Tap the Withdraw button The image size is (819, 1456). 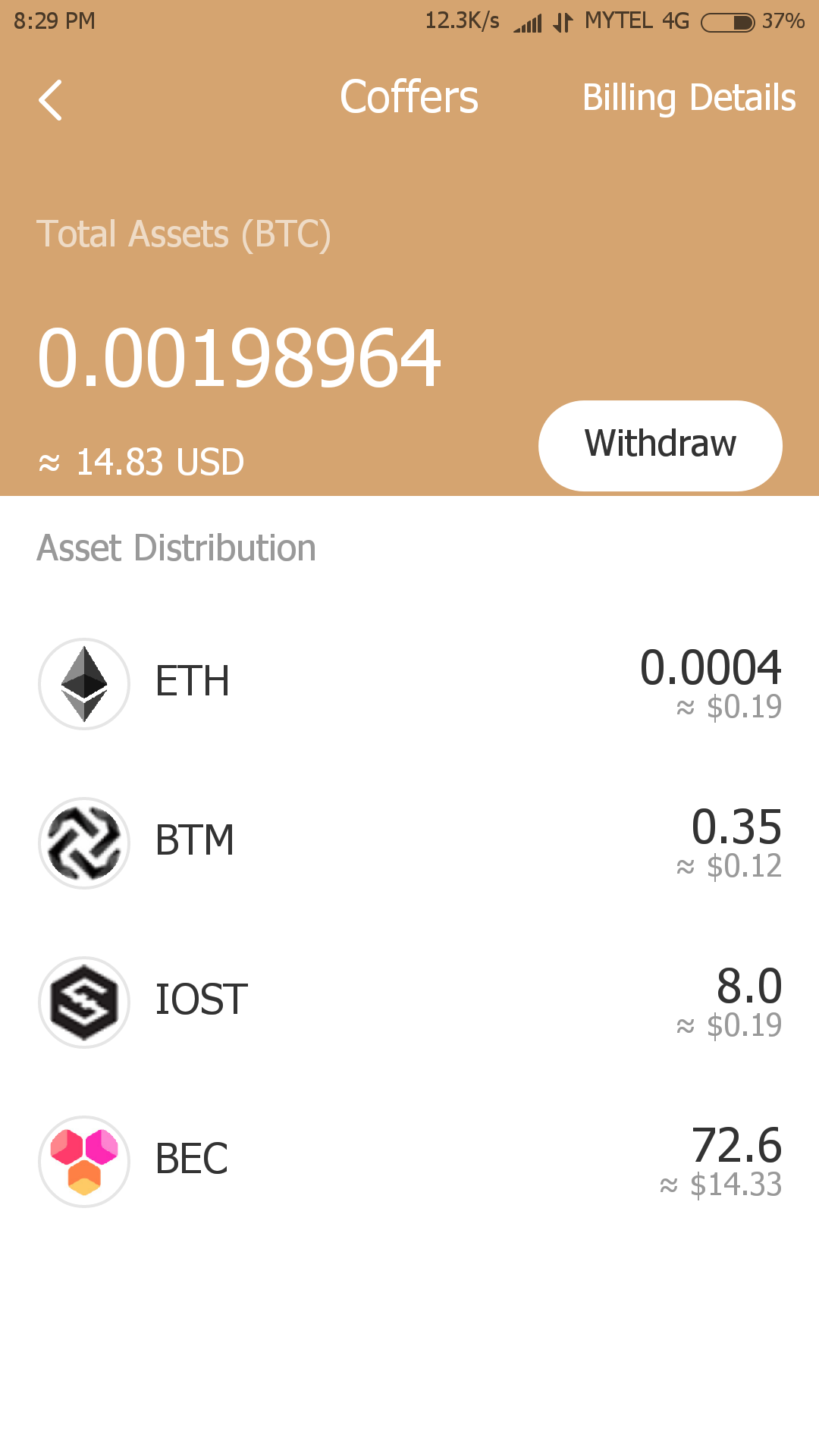[660, 445]
